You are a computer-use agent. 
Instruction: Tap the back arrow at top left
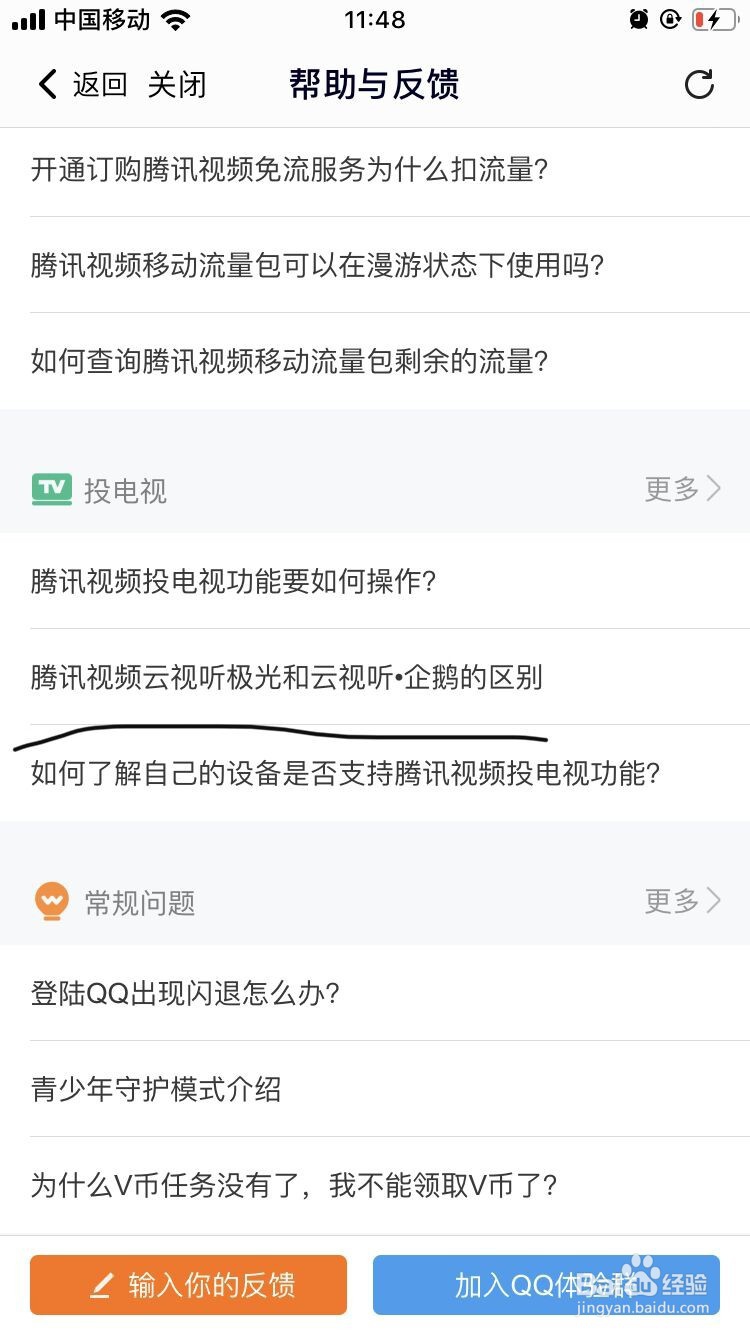tap(47, 84)
